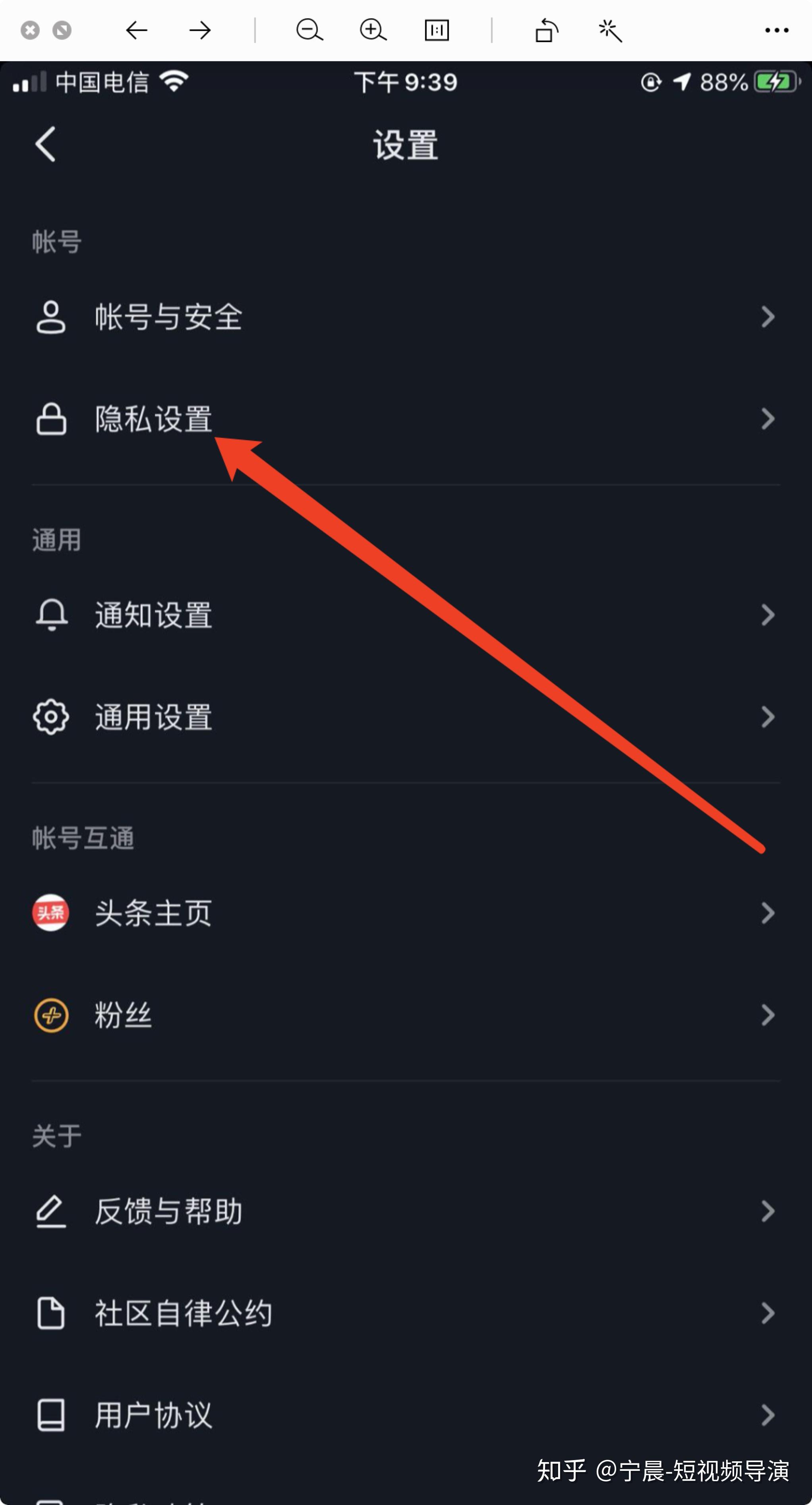This screenshot has height=1505, width=812.
Task: Go back from the 设置 page
Action: pos(46,144)
